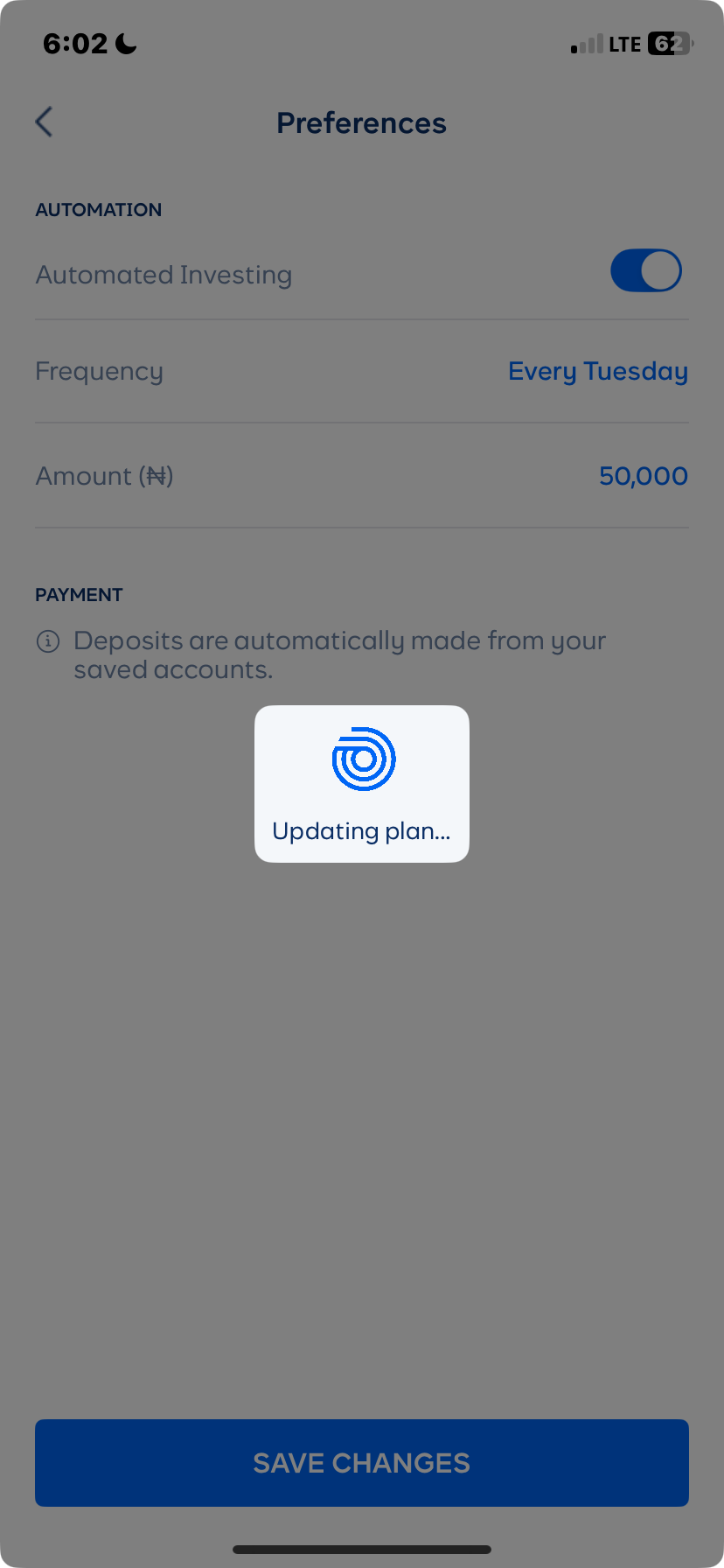Viewport: 724px width, 1568px height.
Task: Open the Frequency selector showing Every Tuesday
Action: tap(598, 371)
